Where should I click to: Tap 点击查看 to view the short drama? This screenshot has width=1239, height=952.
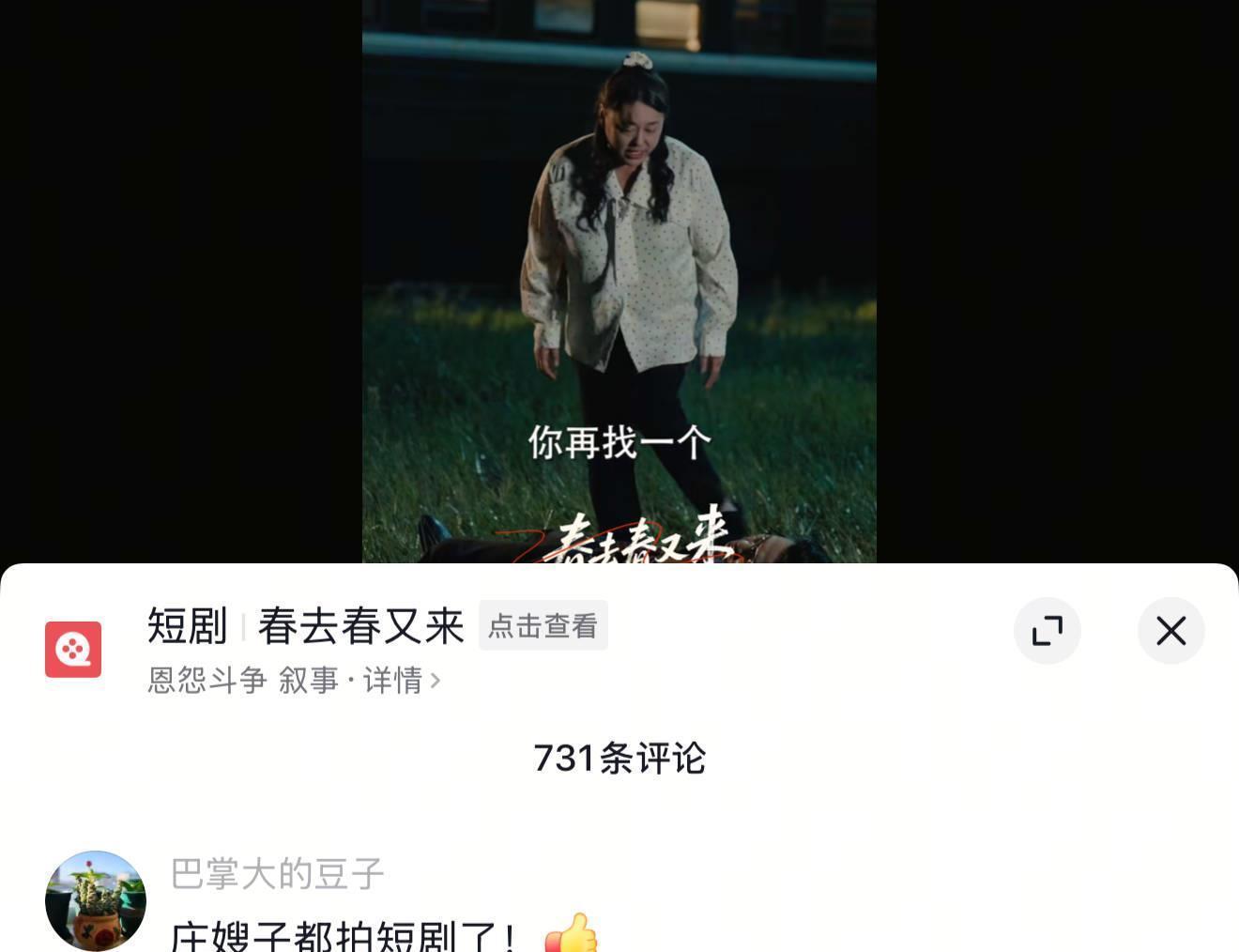pyautogui.click(x=543, y=625)
